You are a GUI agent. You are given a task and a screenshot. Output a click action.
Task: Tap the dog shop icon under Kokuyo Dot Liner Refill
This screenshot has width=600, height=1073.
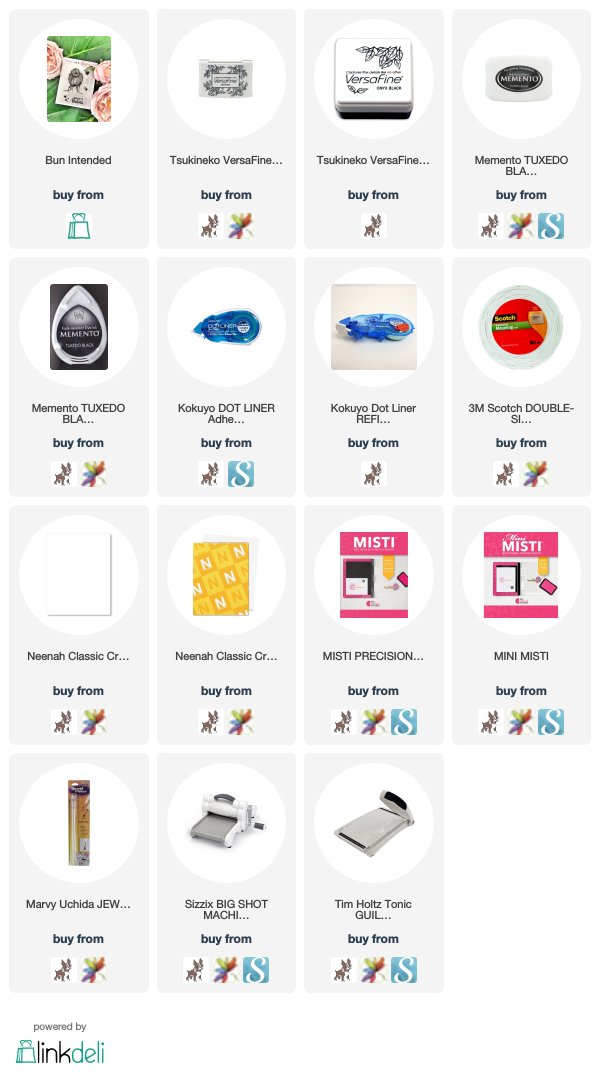pyautogui.click(x=374, y=474)
